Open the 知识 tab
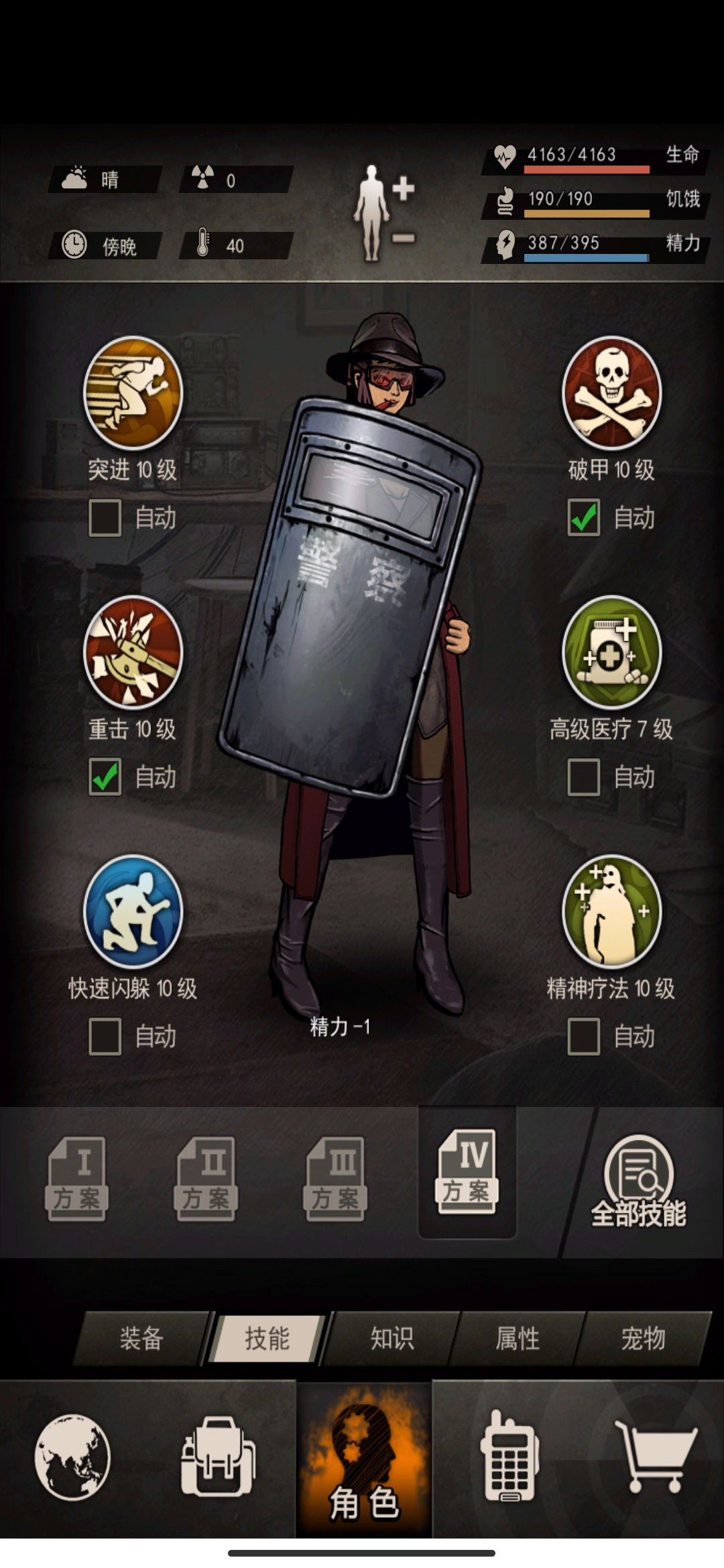The height and width of the screenshot is (1568, 724). [392, 1338]
